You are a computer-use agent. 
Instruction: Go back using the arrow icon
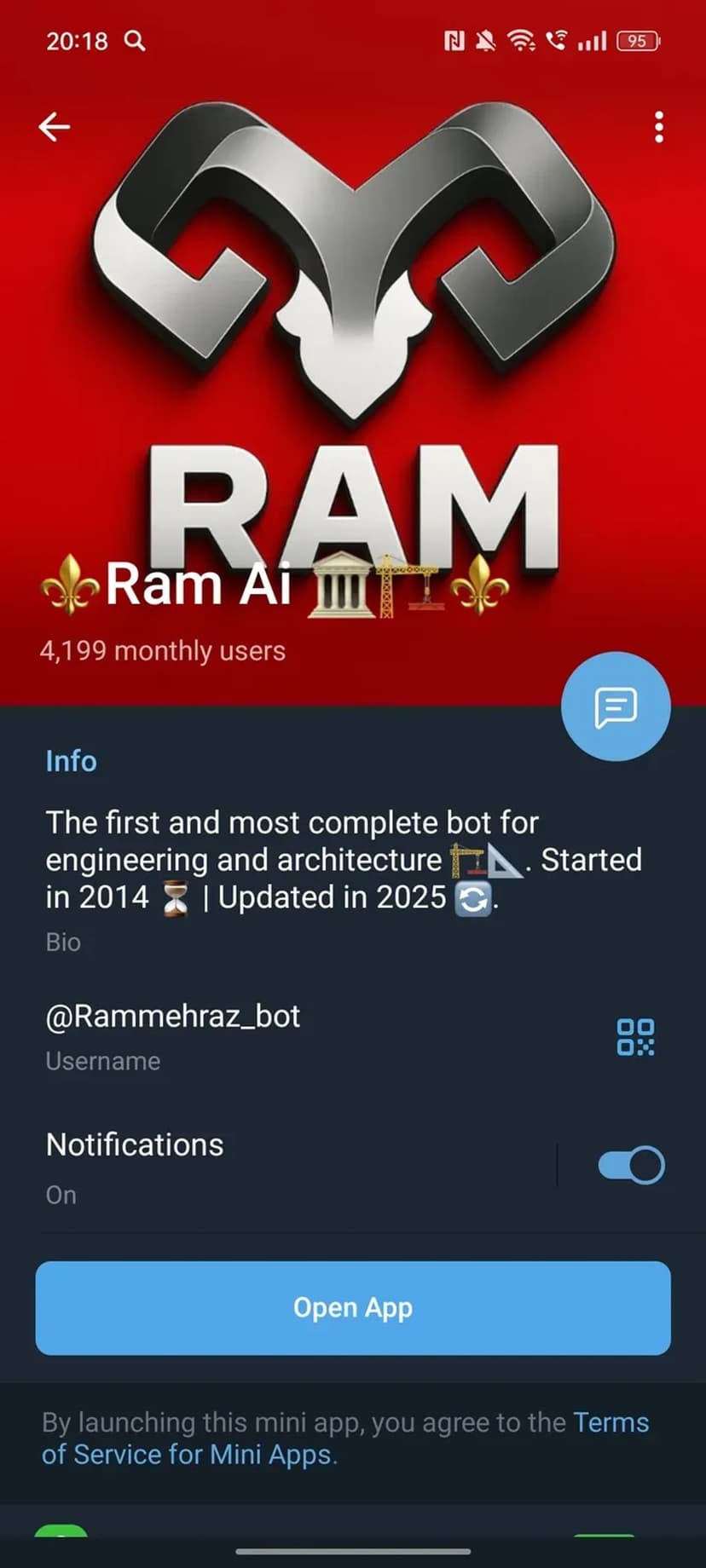click(x=54, y=127)
